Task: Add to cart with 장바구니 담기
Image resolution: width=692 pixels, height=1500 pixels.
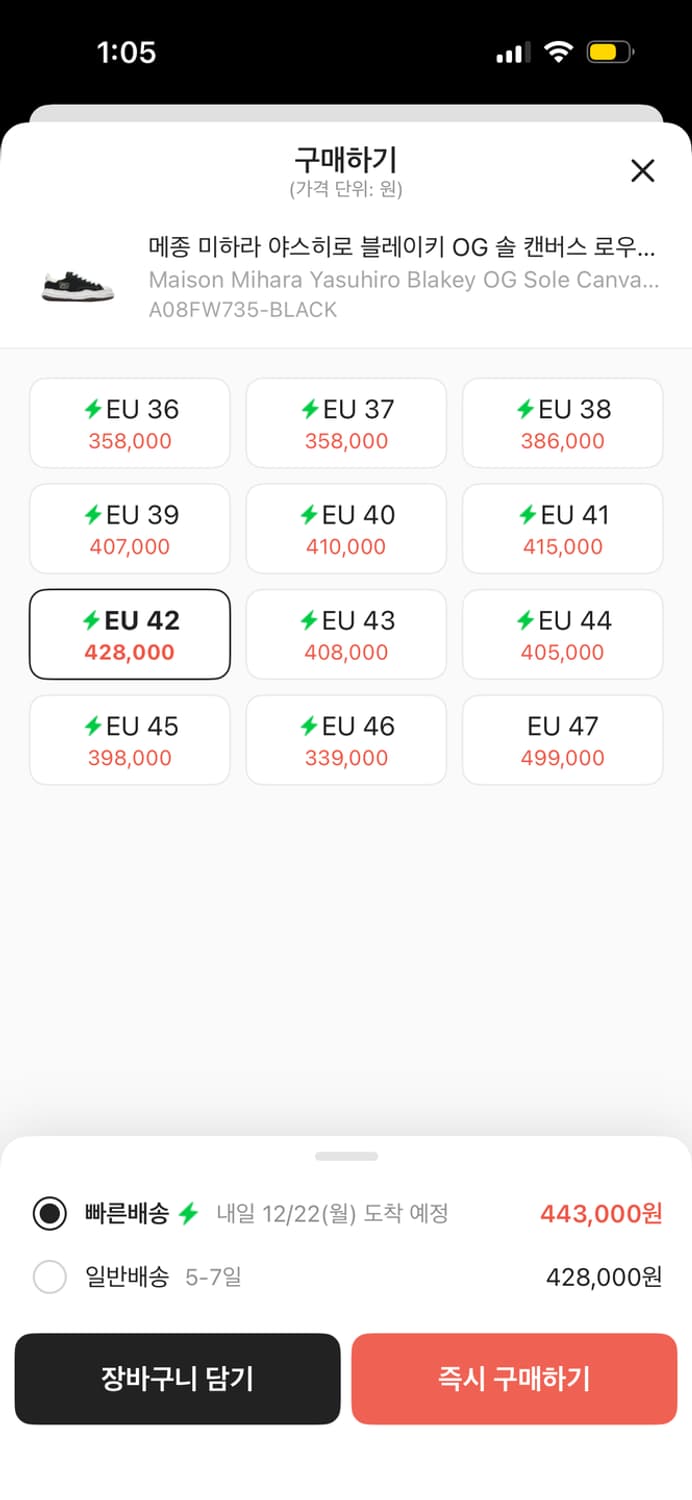Action: 177,1379
